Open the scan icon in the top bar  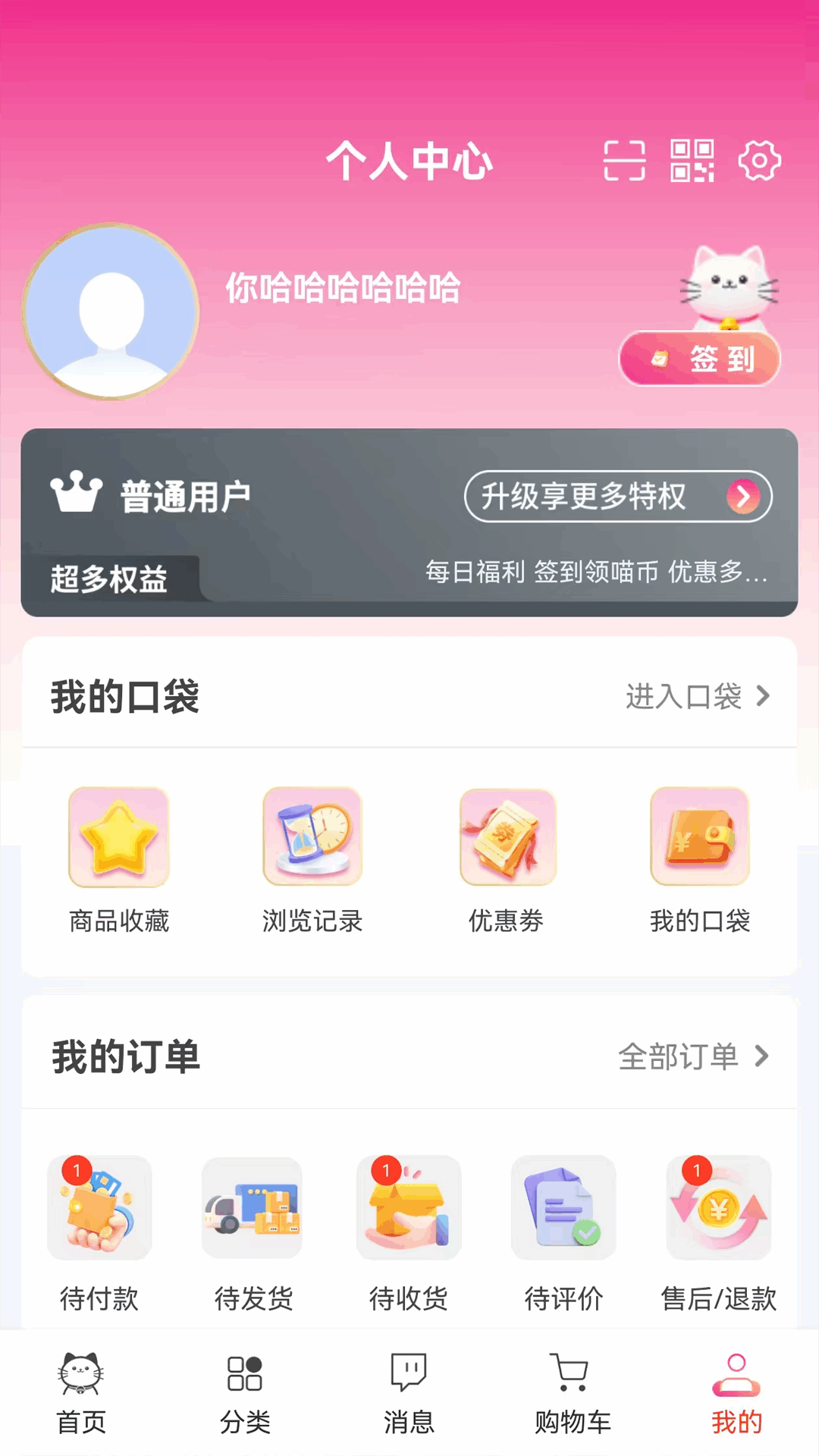coord(626,160)
